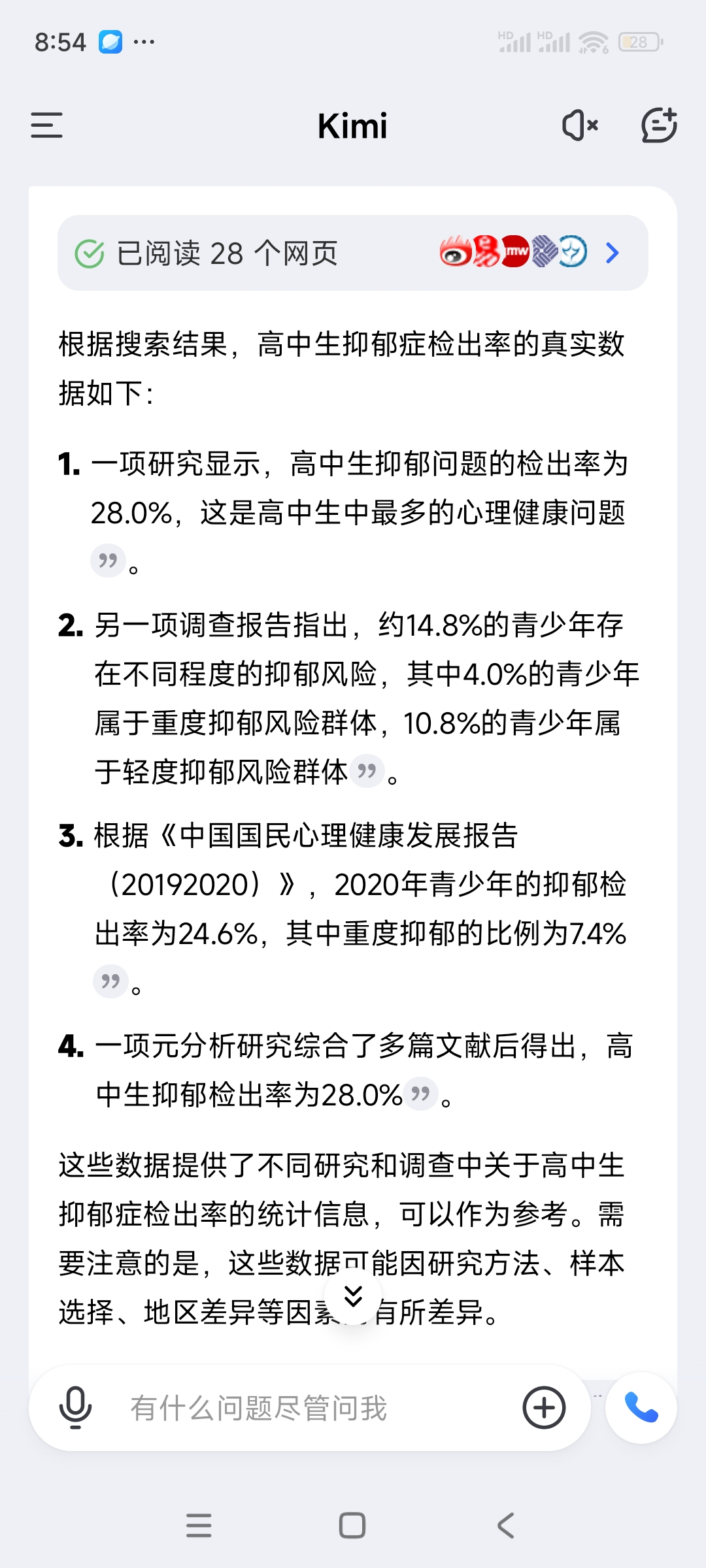Expand the 已阅读 28 个网页 sources list
706x1568 pixels.
point(353,253)
